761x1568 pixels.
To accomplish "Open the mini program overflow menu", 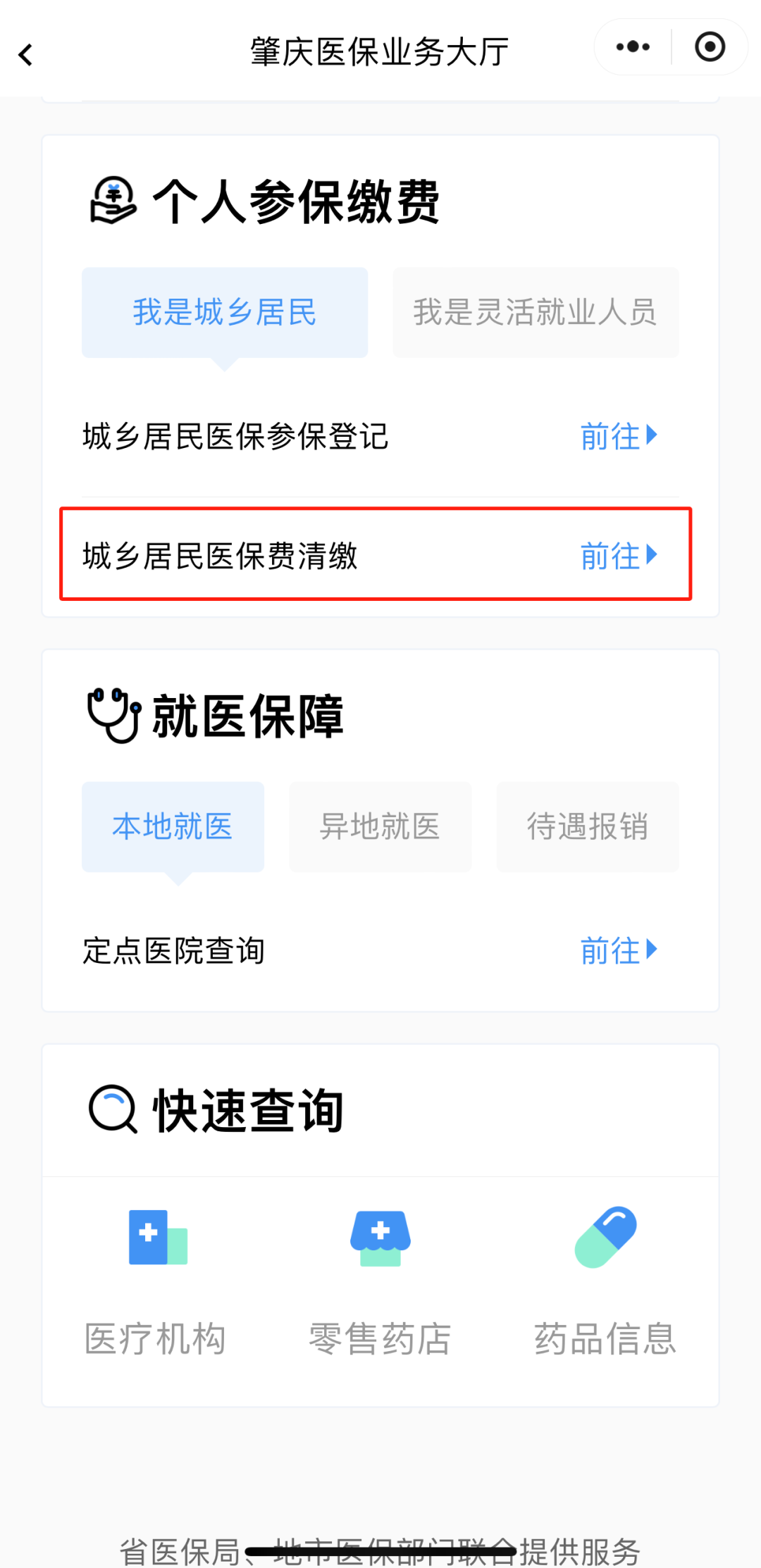I will click(x=633, y=47).
